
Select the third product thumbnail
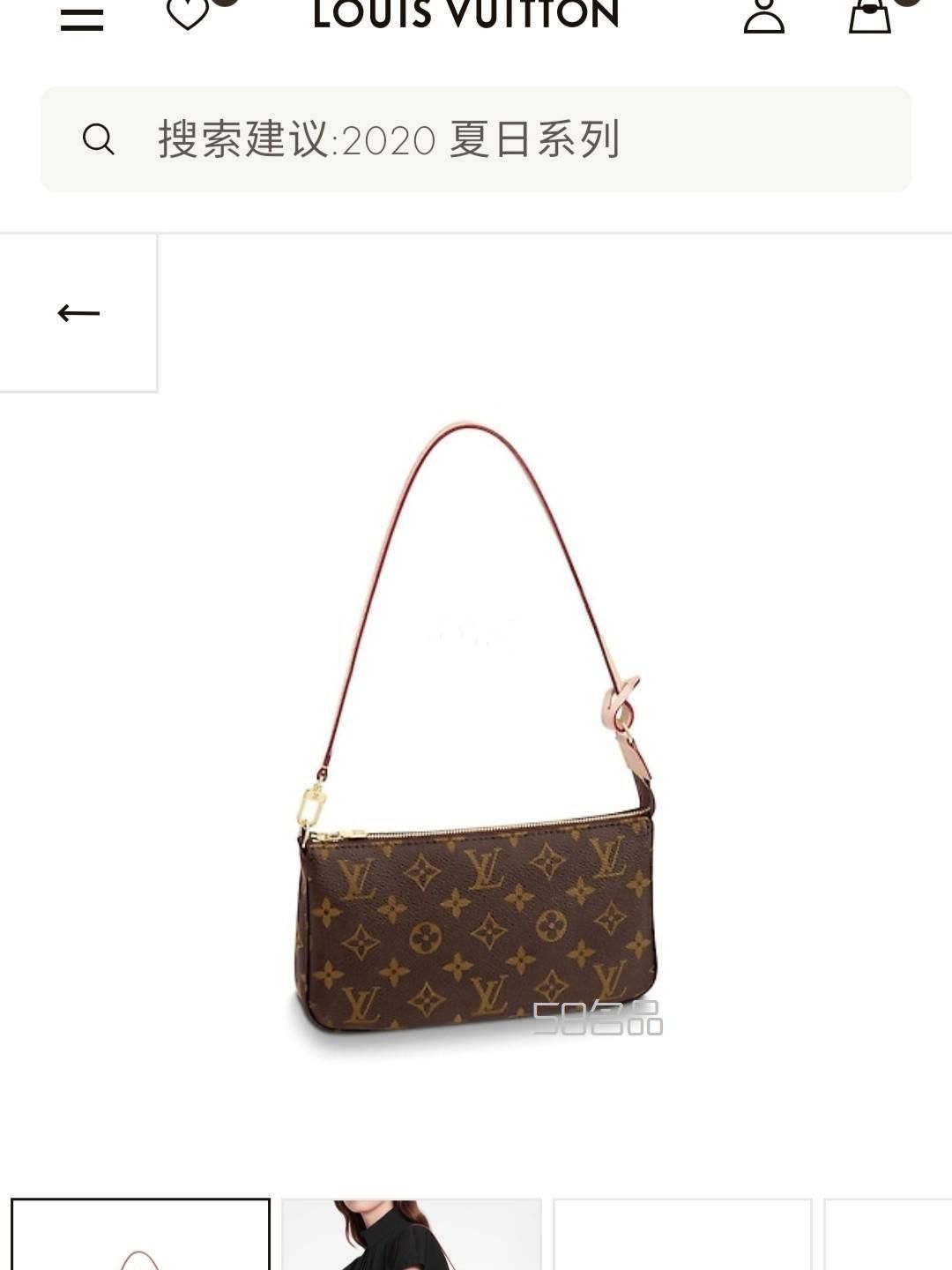(681, 1235)
